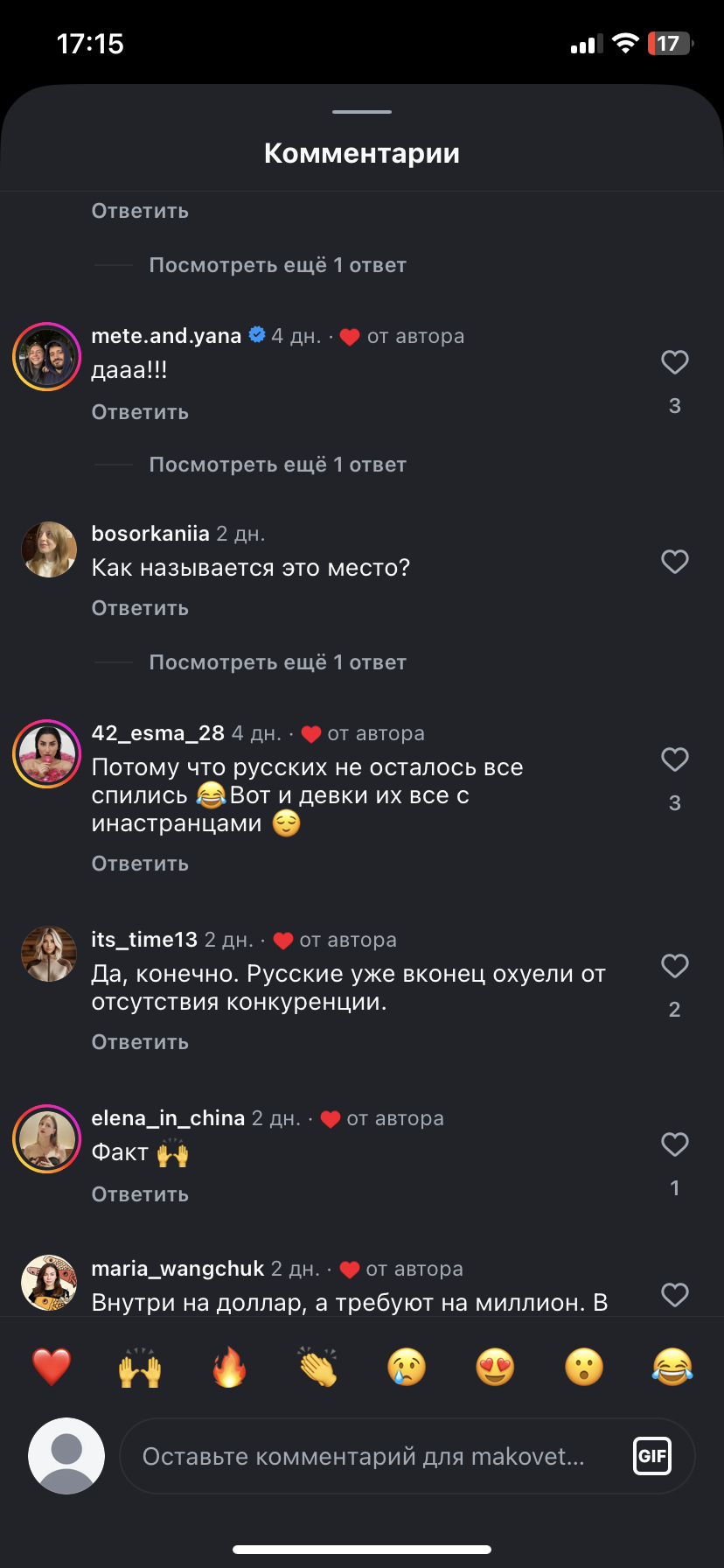Like the comment by mete.and.yana

coord(674,362)
